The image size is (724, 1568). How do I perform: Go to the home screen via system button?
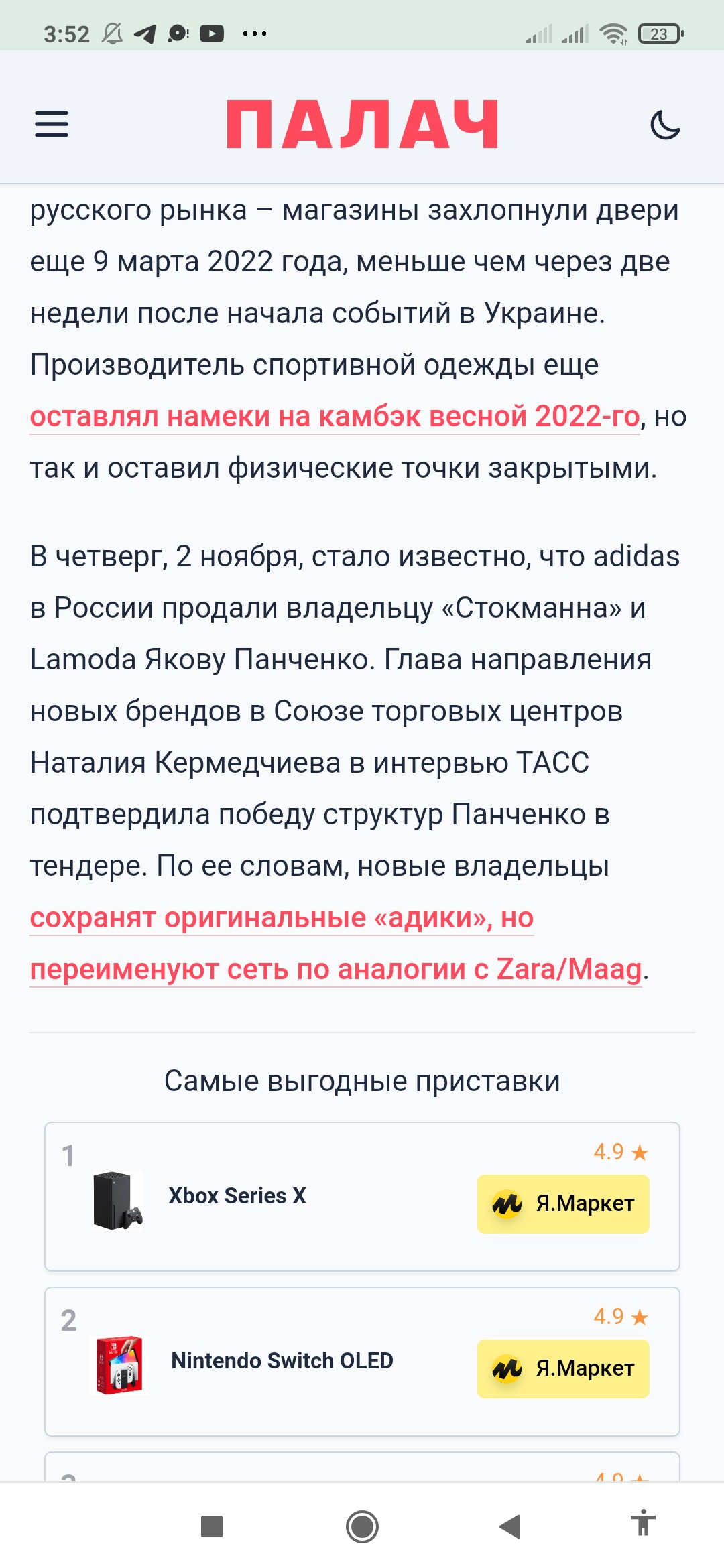coord(362,1526)
